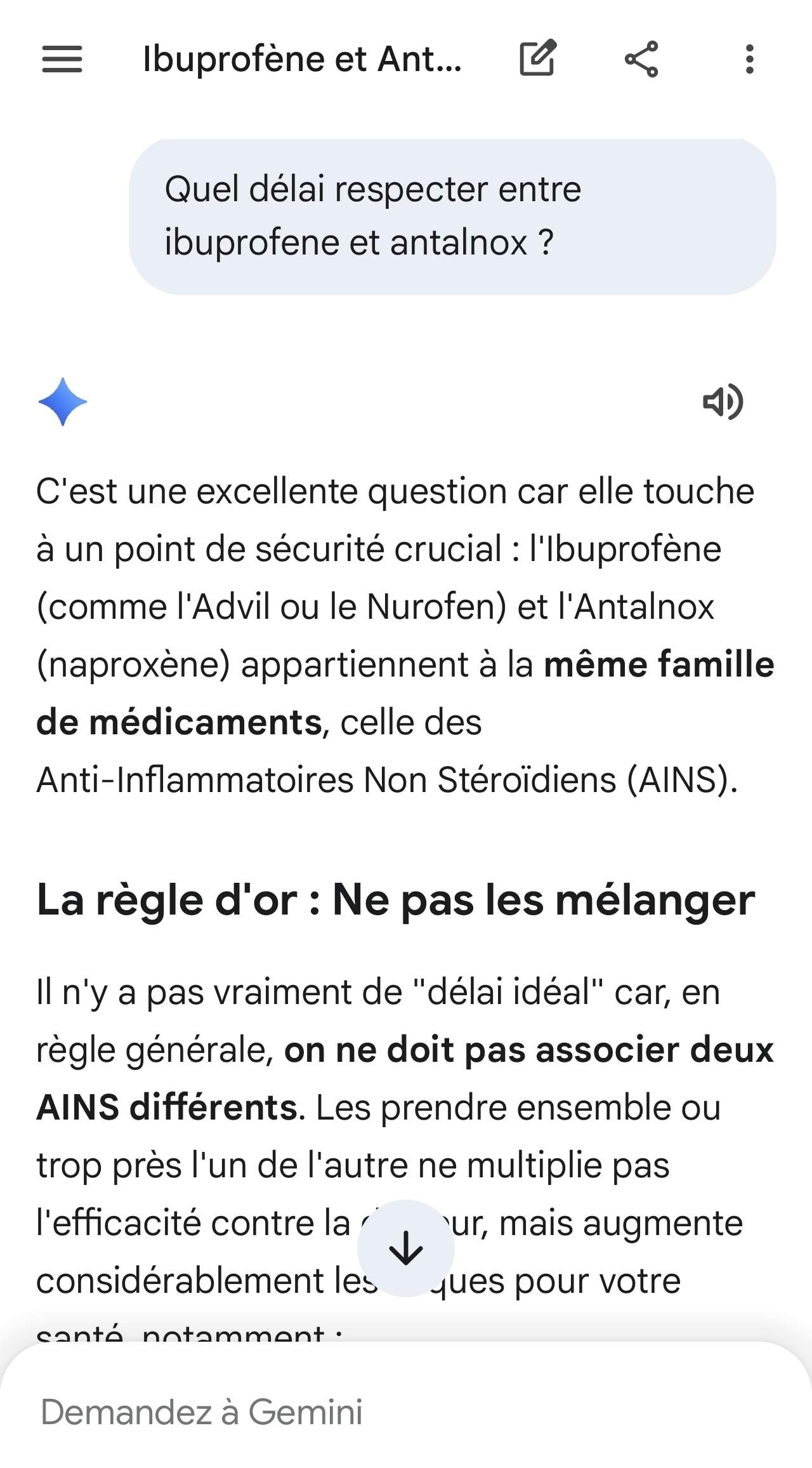Focus the "Demandez à Gemini" input field
The width and height of the screenshot is (812, 1468).
click(x=381, y=1412)
